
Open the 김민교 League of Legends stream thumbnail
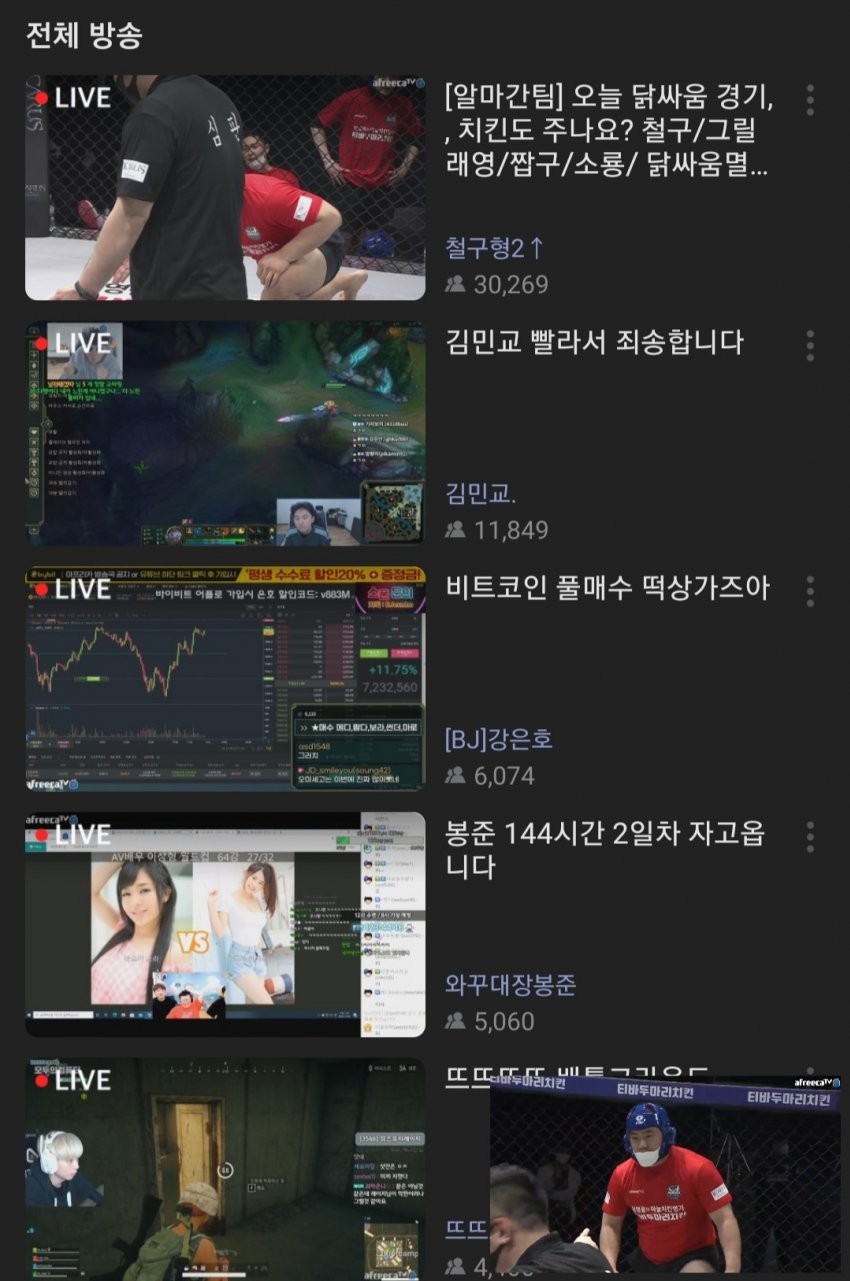[225, 434]
